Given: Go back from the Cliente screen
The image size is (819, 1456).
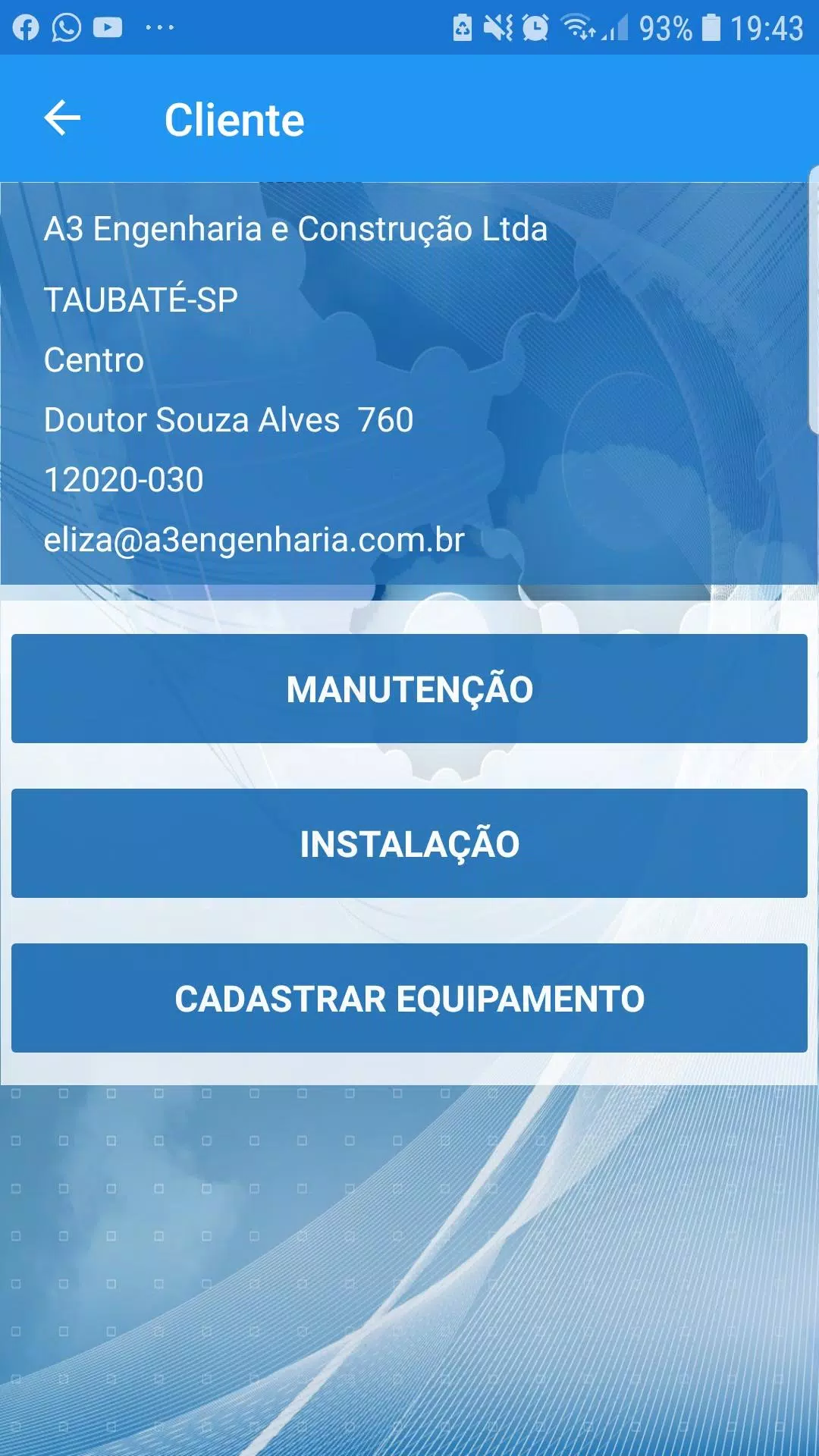Looking at the screenshot, I should (62, 118).
